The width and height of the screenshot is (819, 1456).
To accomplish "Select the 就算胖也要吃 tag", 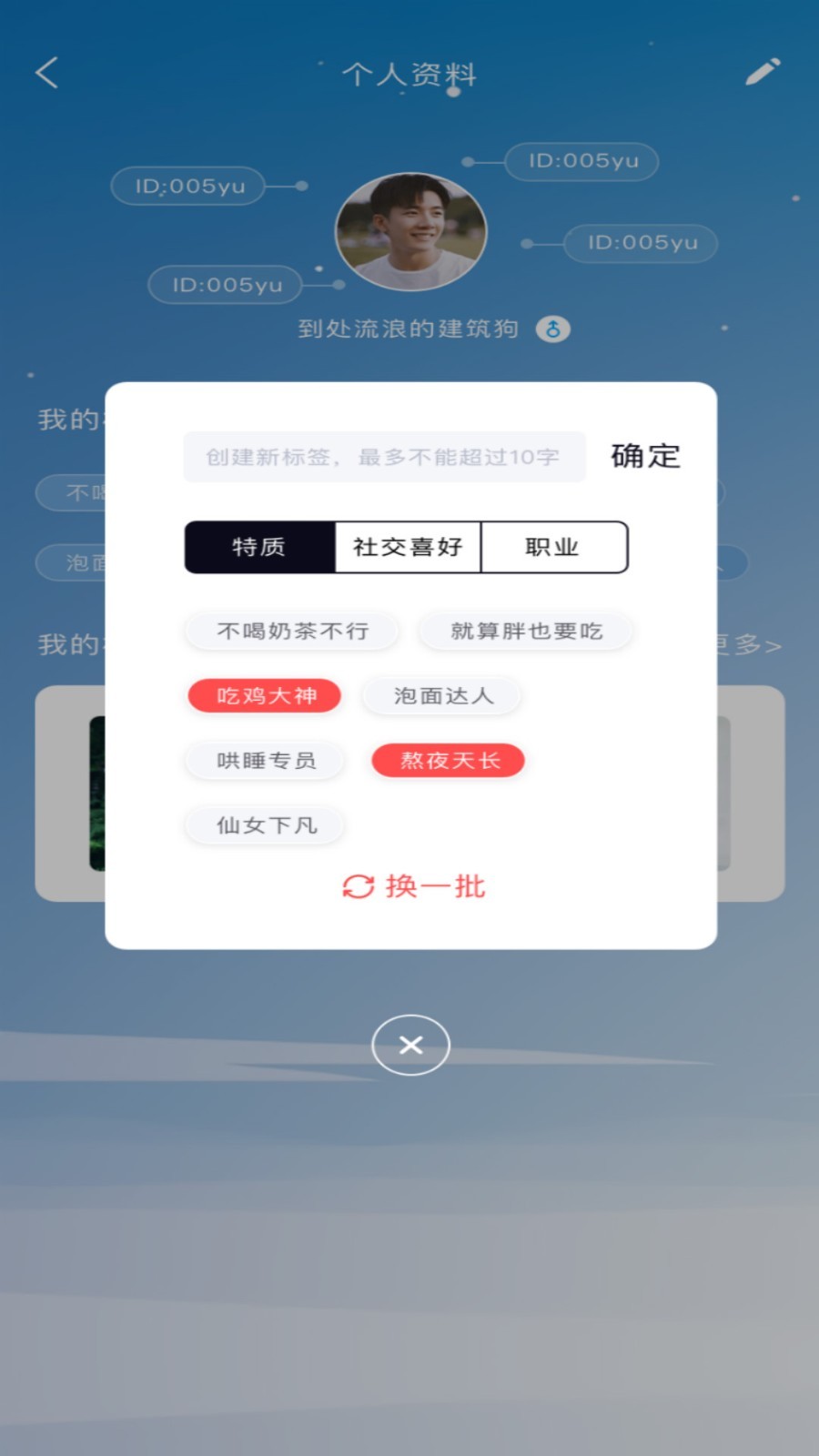I will coord(526,631).
